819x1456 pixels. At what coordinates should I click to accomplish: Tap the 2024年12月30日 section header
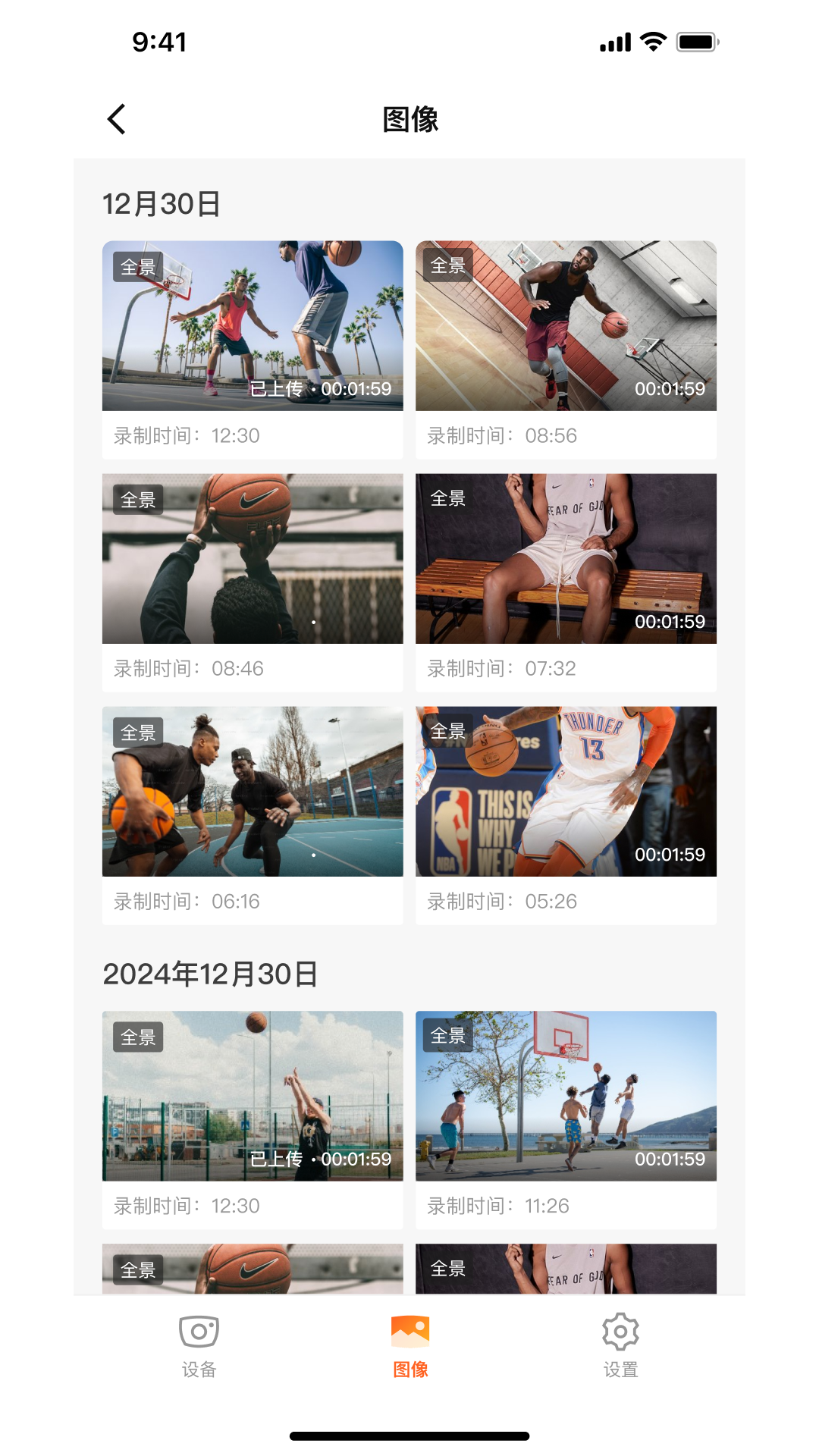click(210, 975)
